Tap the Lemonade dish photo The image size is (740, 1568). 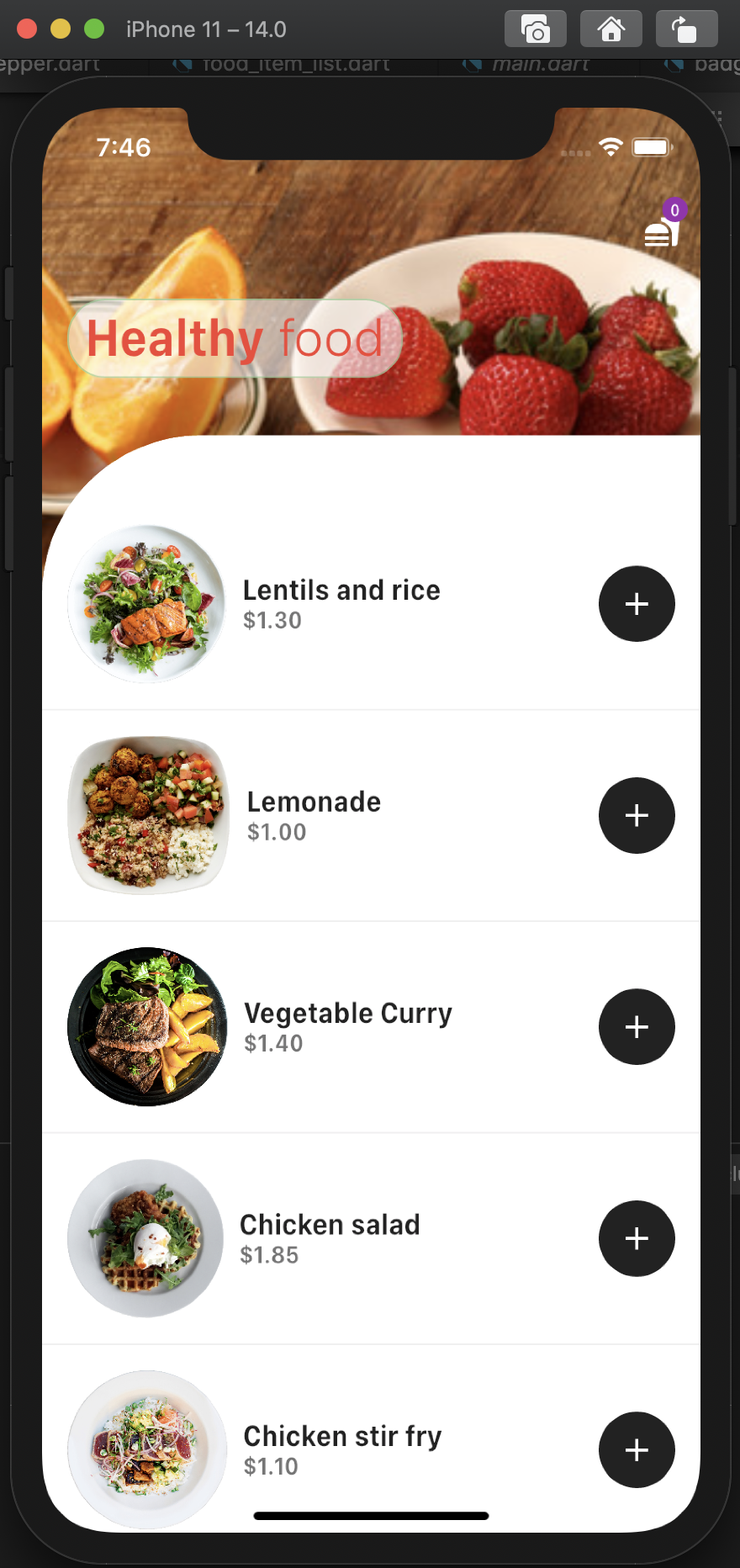tap(148, 815)
